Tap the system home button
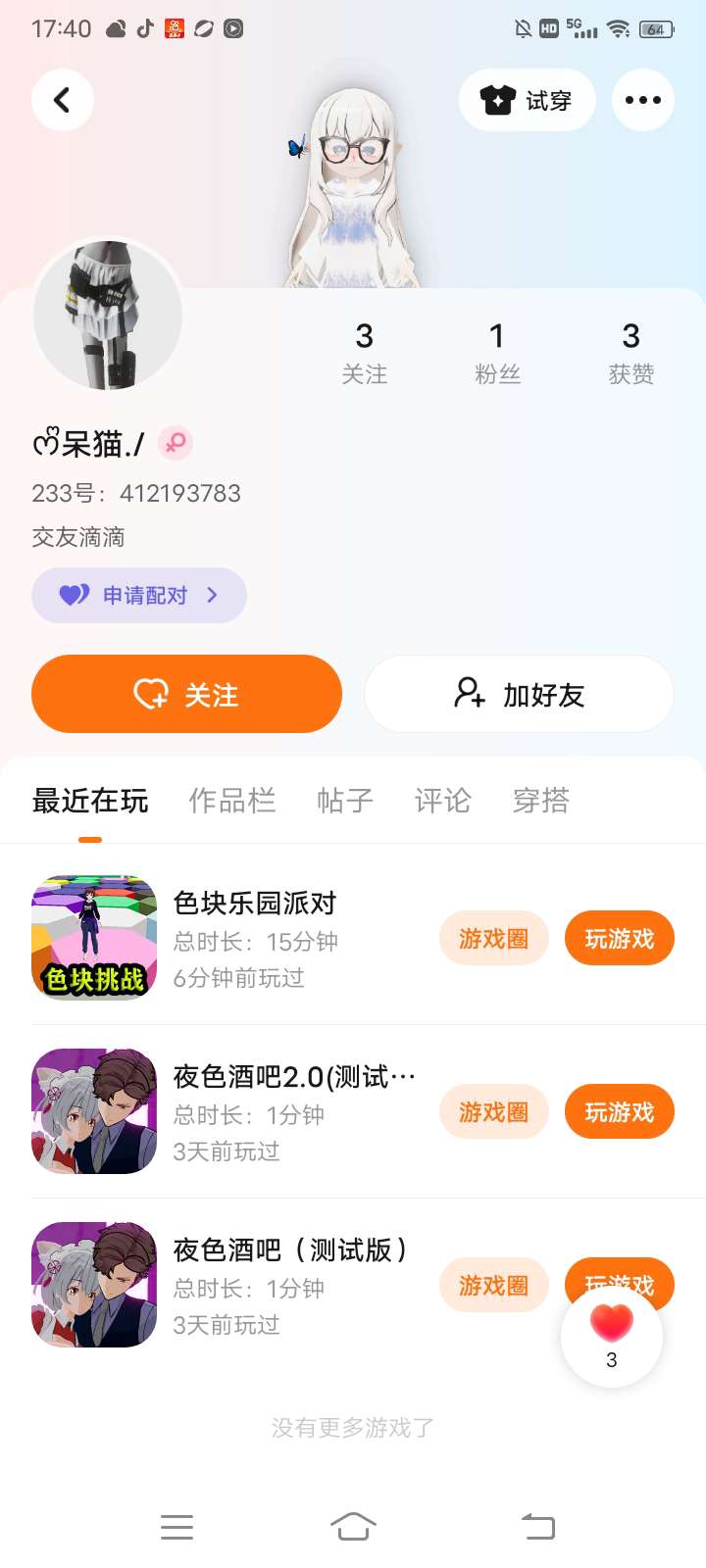 point(353,1527)
